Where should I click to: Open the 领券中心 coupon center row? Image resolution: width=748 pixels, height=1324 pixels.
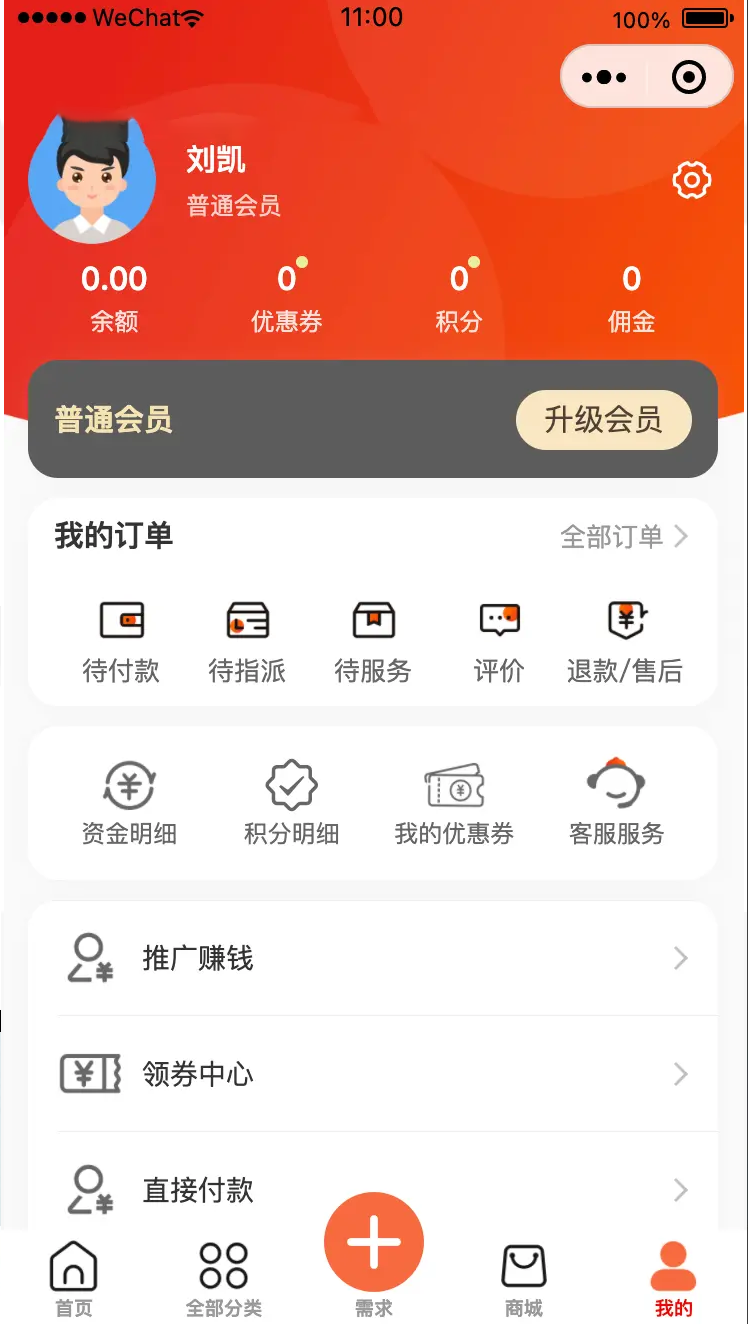pos(373,1074)
